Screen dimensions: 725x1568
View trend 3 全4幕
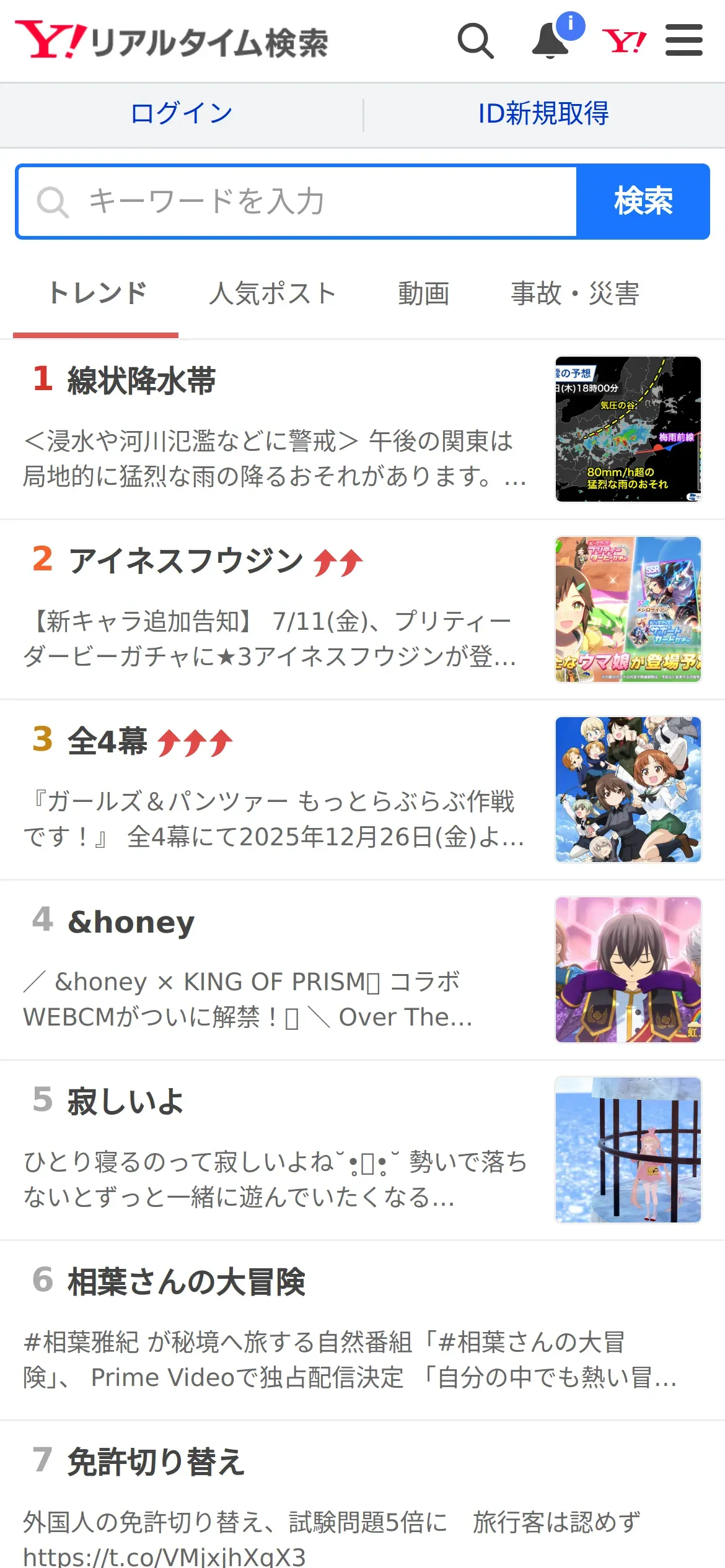coord(108,741)
